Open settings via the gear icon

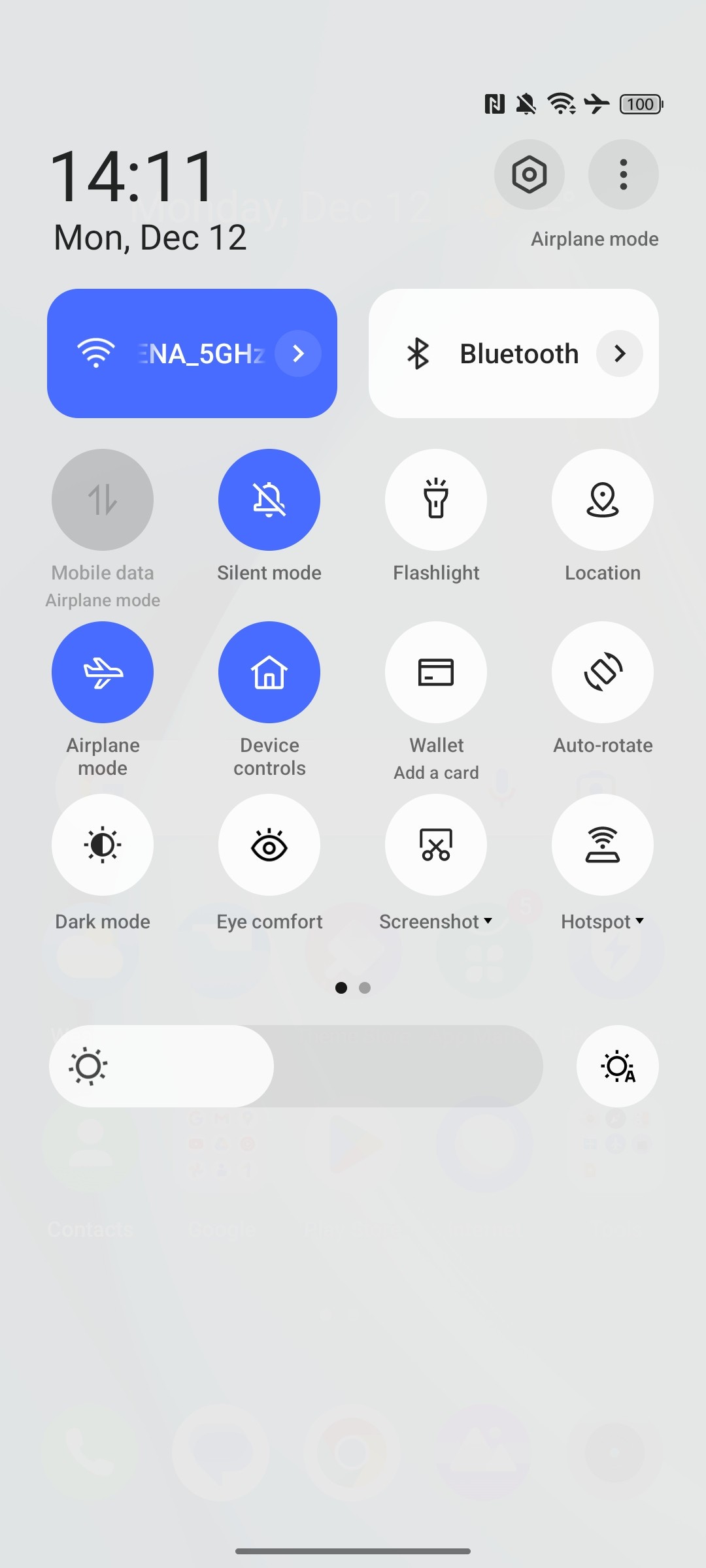[529, 174]
